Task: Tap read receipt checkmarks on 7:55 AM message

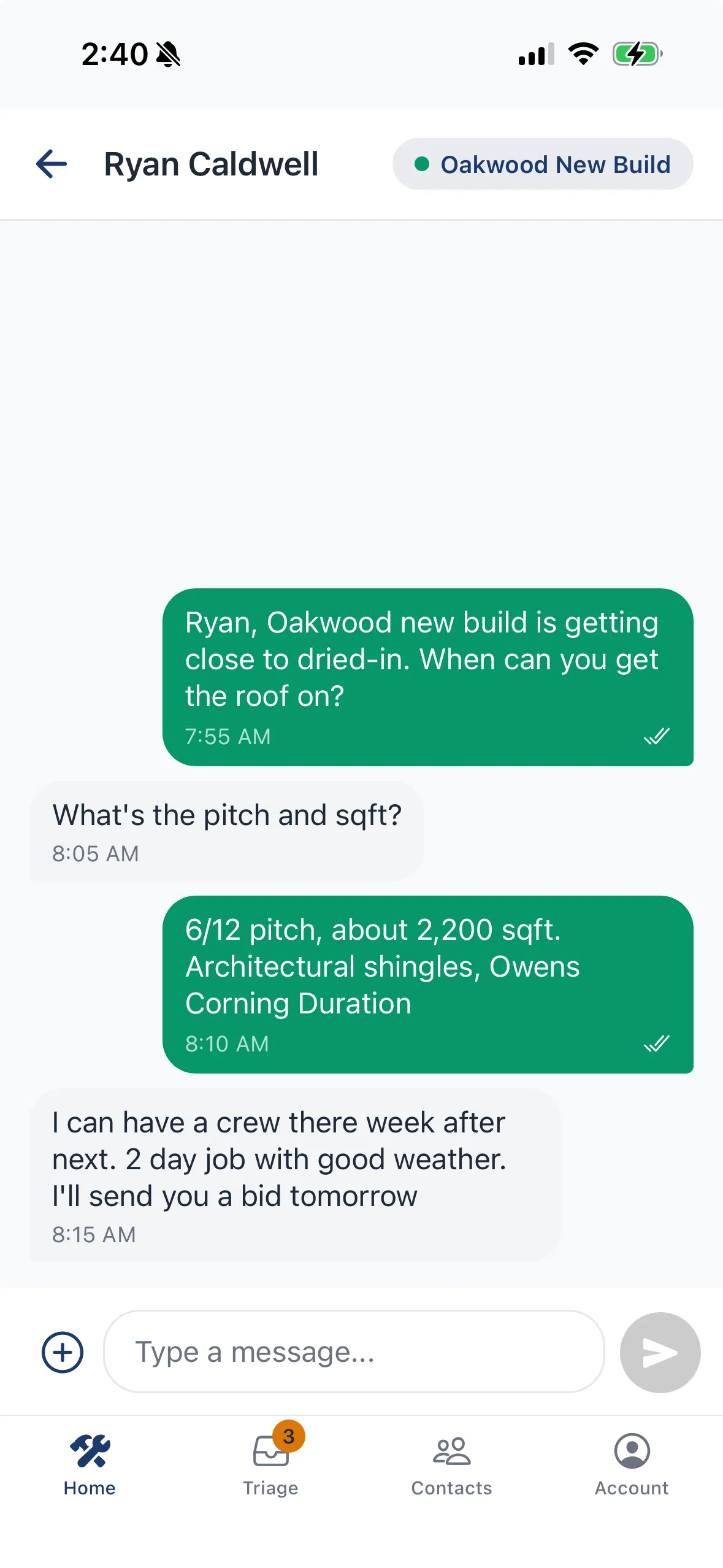Action: point(657,736)
